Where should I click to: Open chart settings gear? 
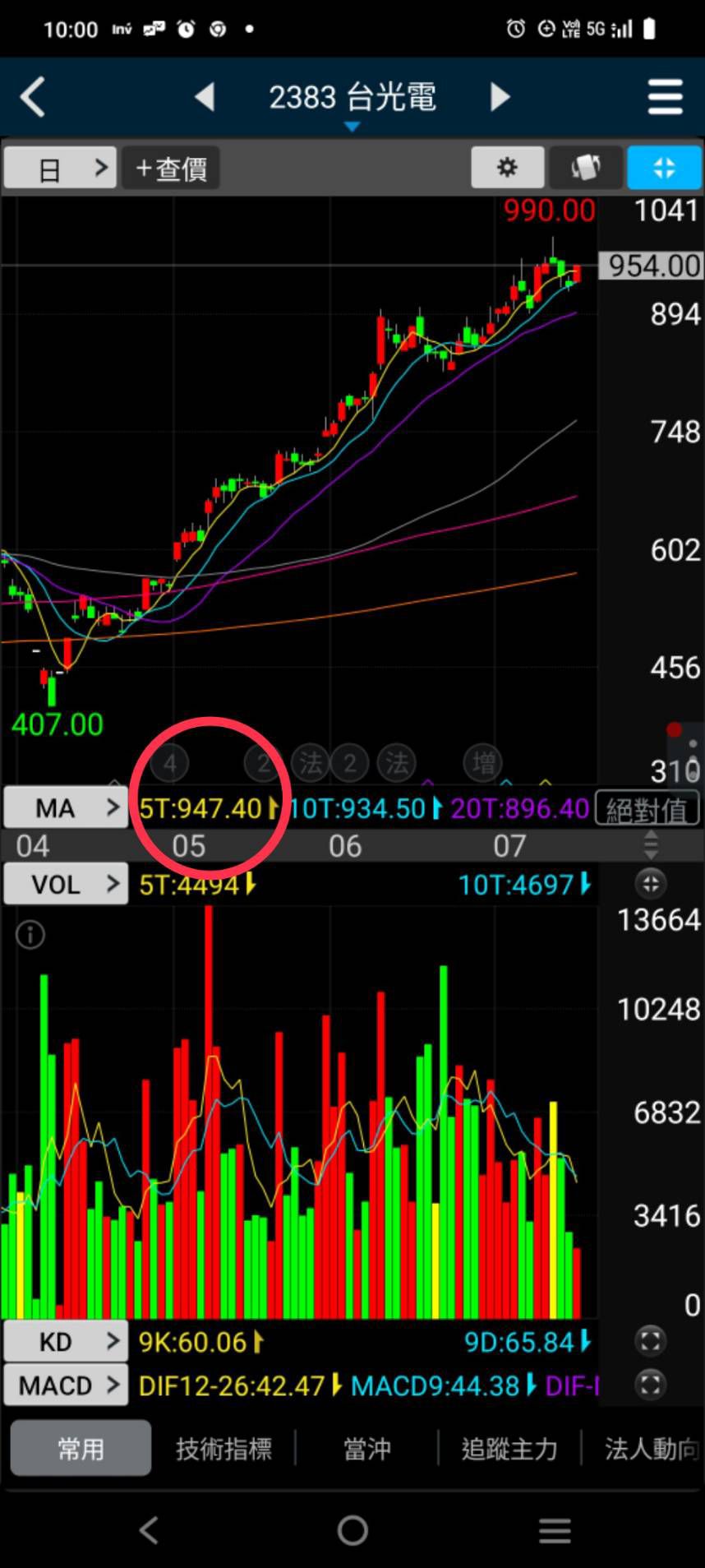(x=507, y=168)
